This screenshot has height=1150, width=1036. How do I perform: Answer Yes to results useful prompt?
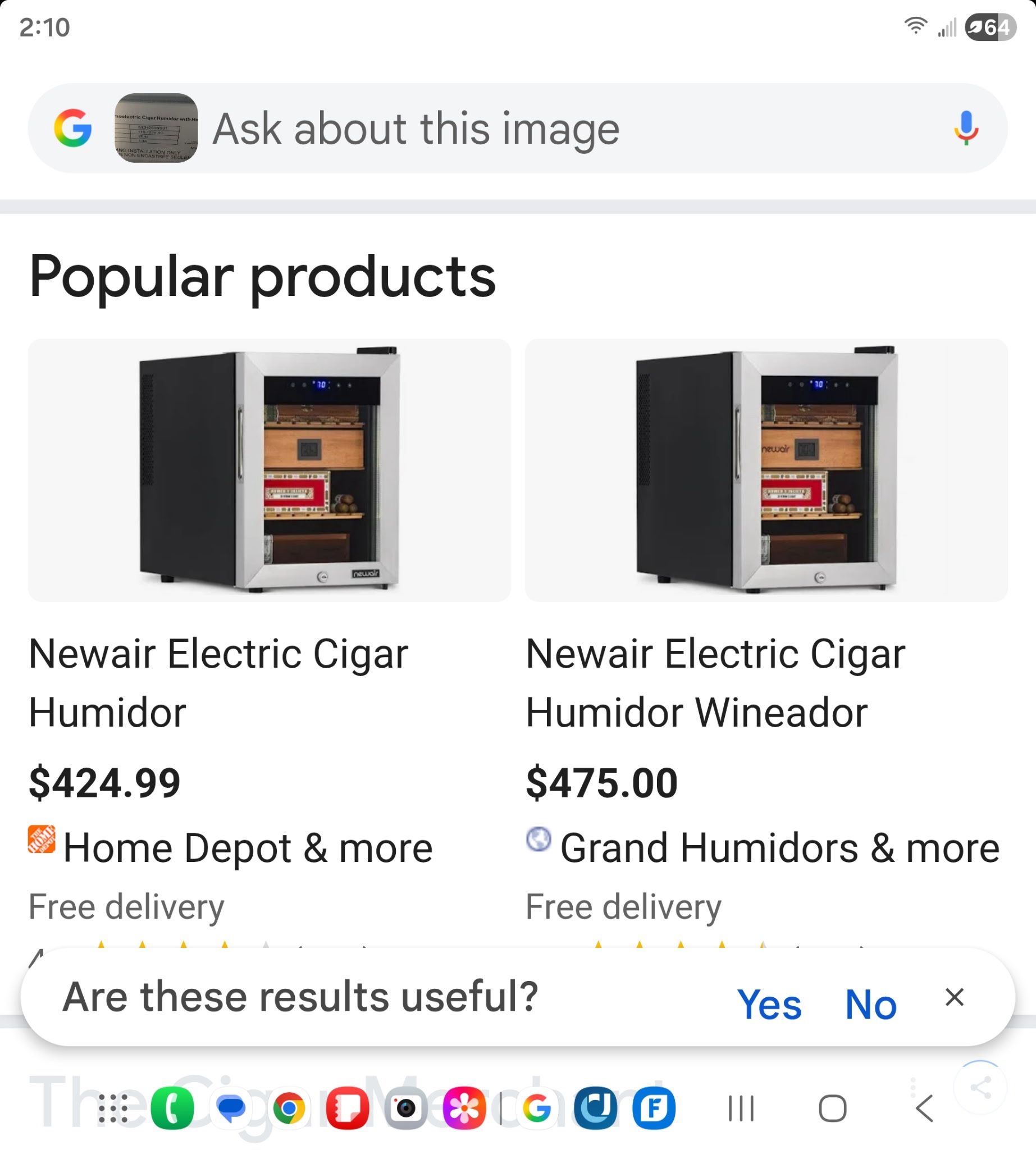[x=769, y=1005]
